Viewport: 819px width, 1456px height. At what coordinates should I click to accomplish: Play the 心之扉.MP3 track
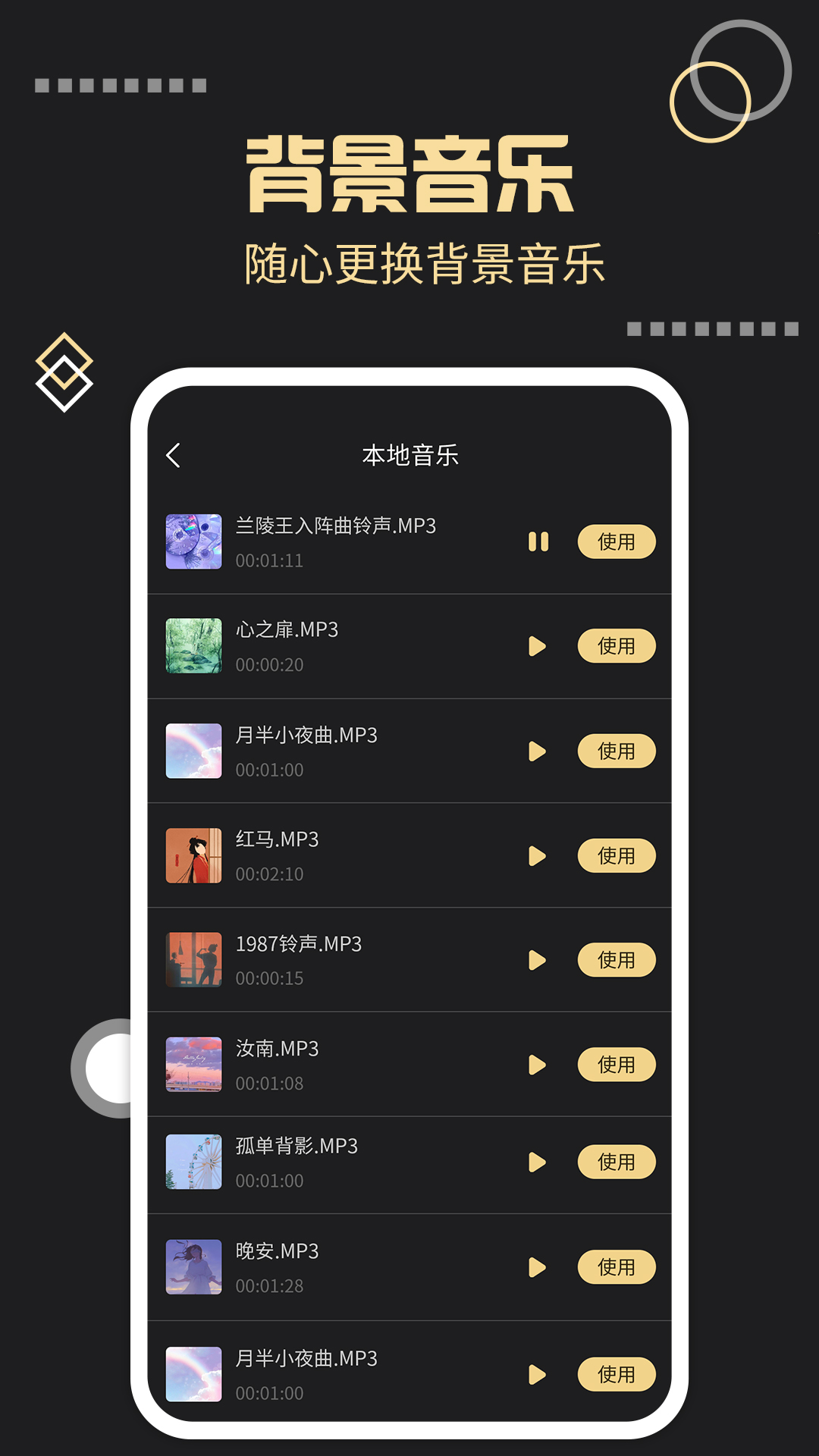(x=538, y=646)
